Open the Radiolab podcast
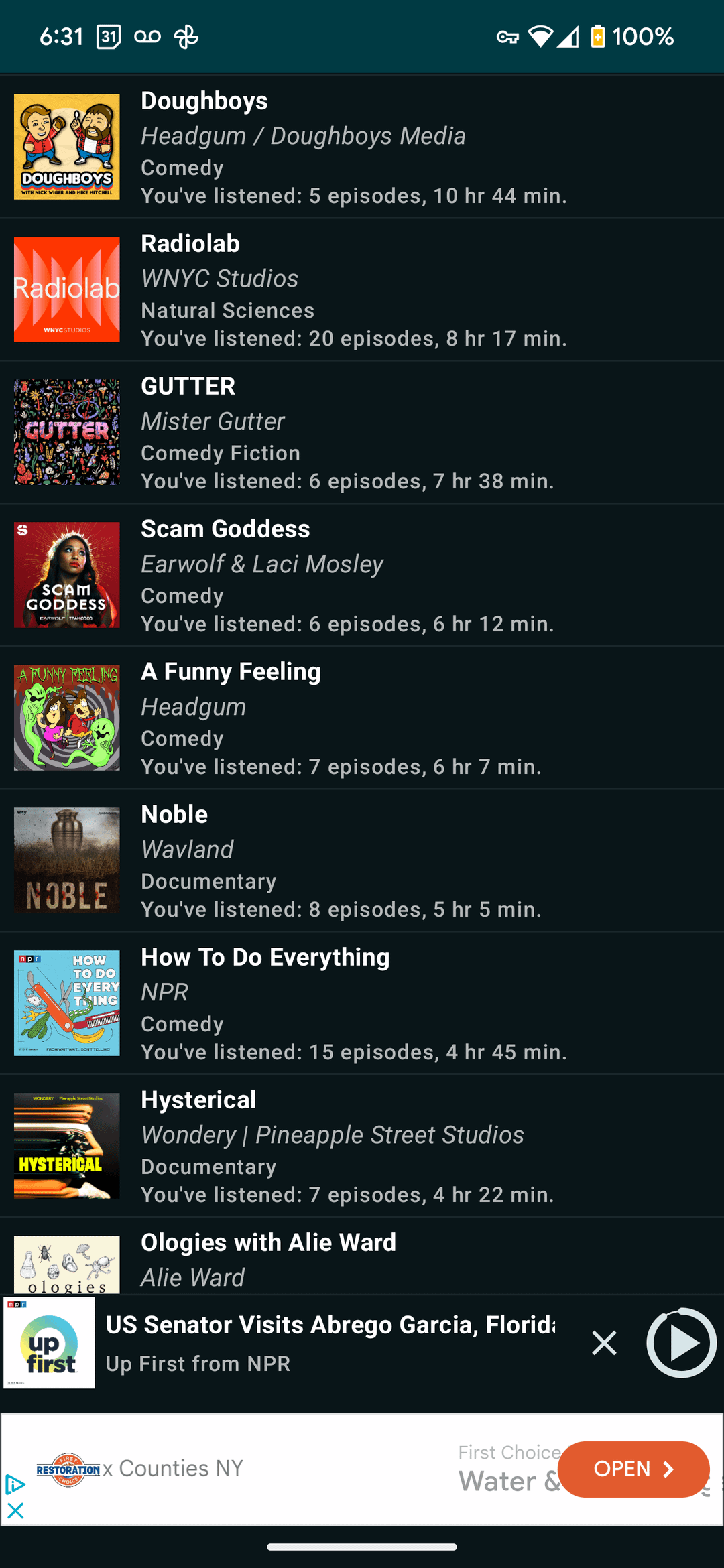 [362, 290]
